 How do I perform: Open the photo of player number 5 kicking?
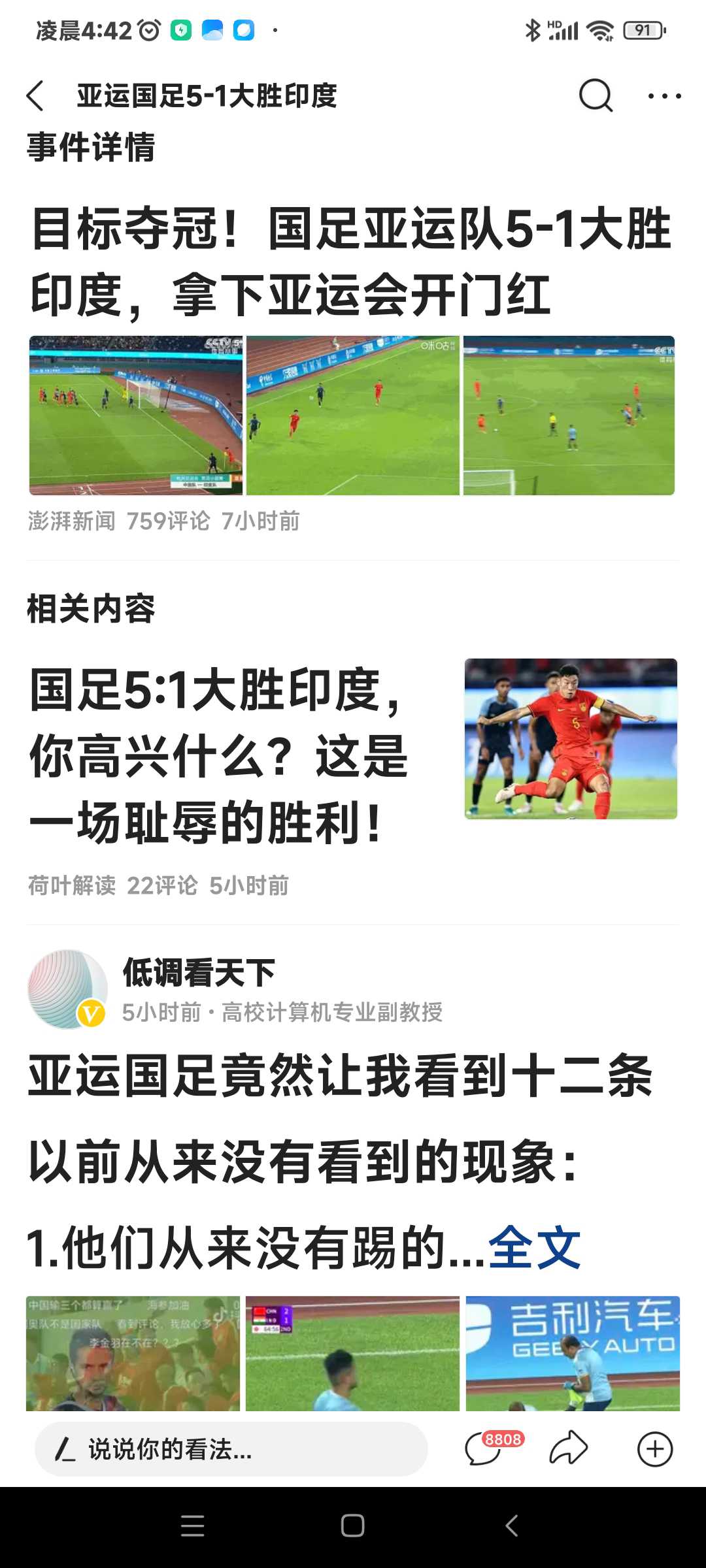(x=571, y=738)
